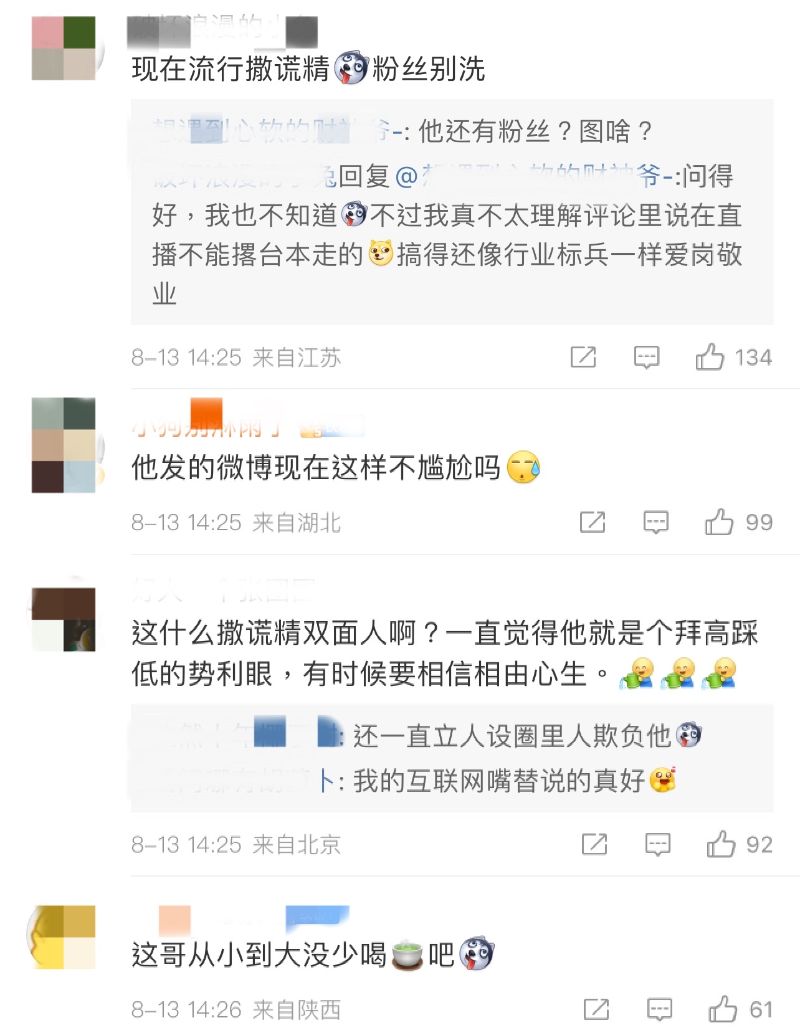Reply to the 他发的微博现在这样不尴尬吗 comment
The image size is (800, 1033).
pyautogui.click(x=655, y=522)
